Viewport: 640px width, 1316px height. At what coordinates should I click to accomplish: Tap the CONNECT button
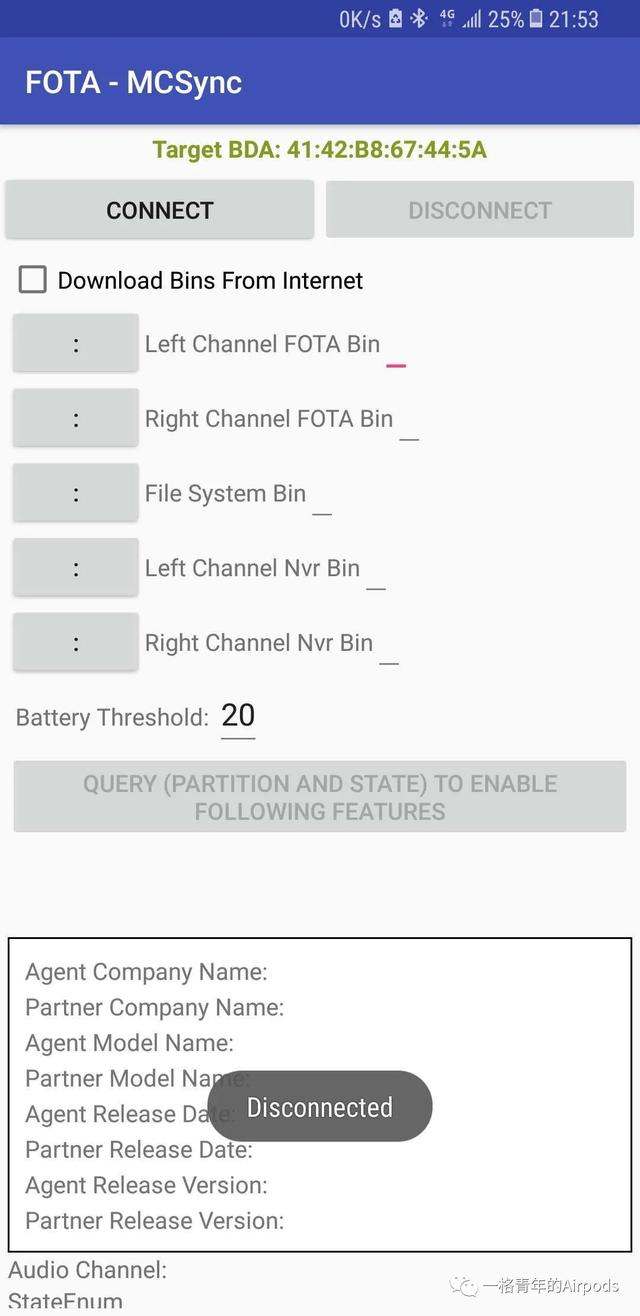[x=160, y=210]
